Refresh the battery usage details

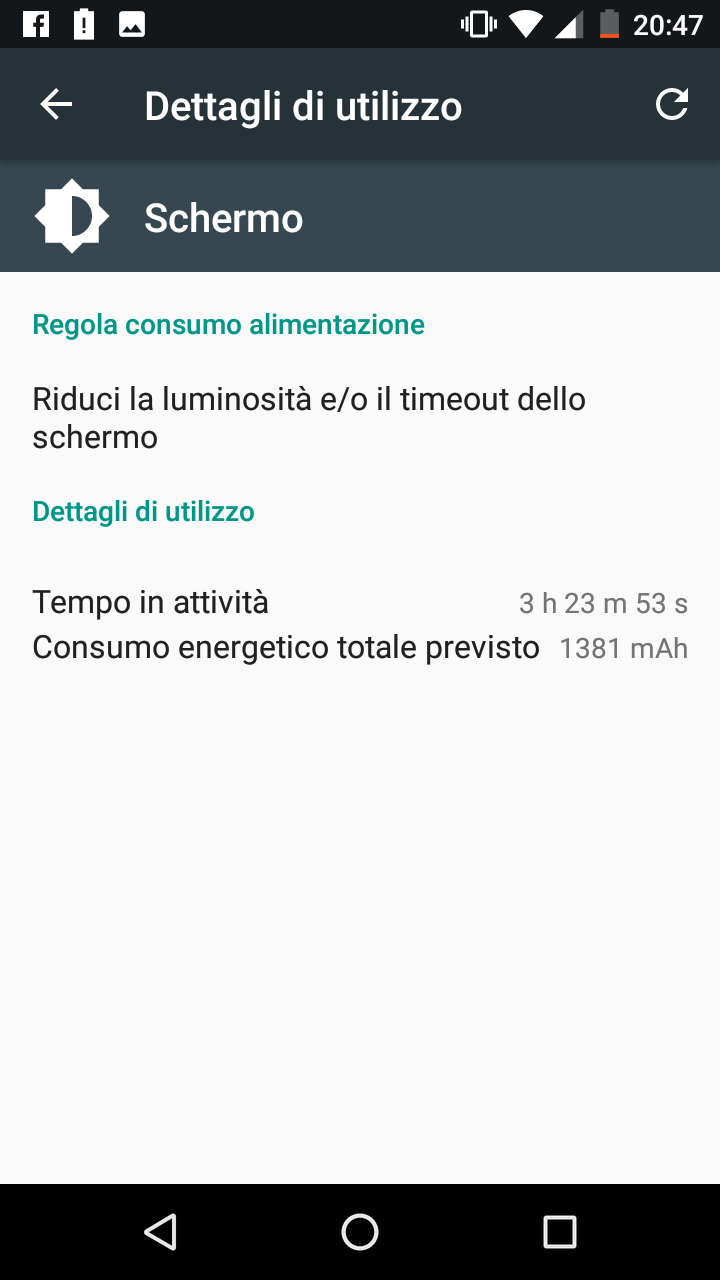pos(671,105)
